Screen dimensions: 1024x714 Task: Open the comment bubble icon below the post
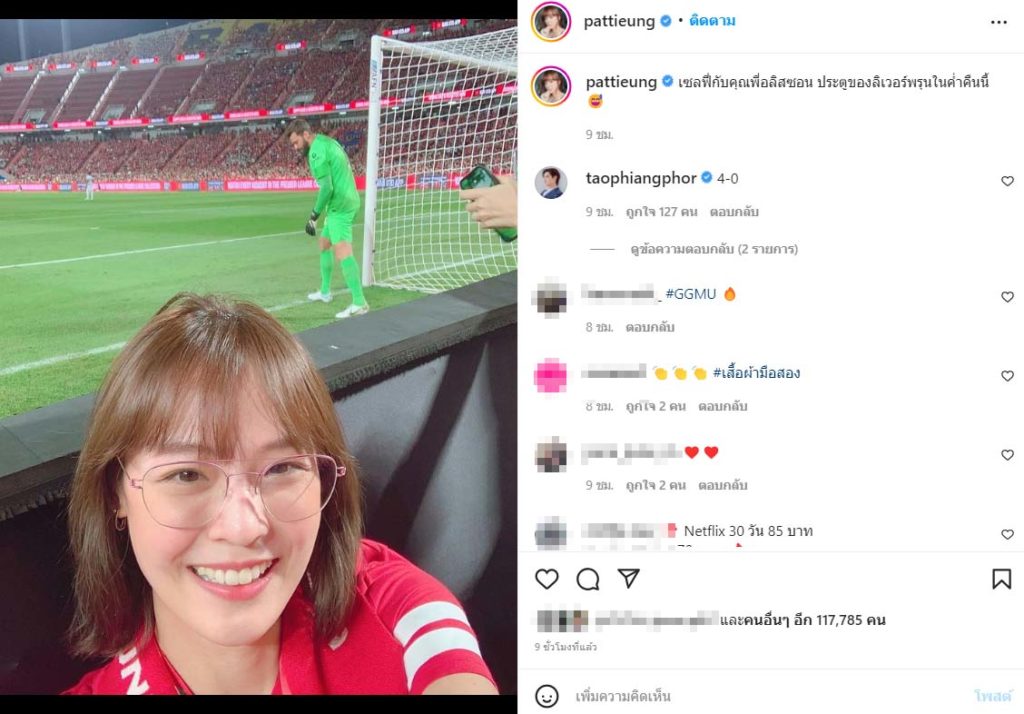coord(588,579)
